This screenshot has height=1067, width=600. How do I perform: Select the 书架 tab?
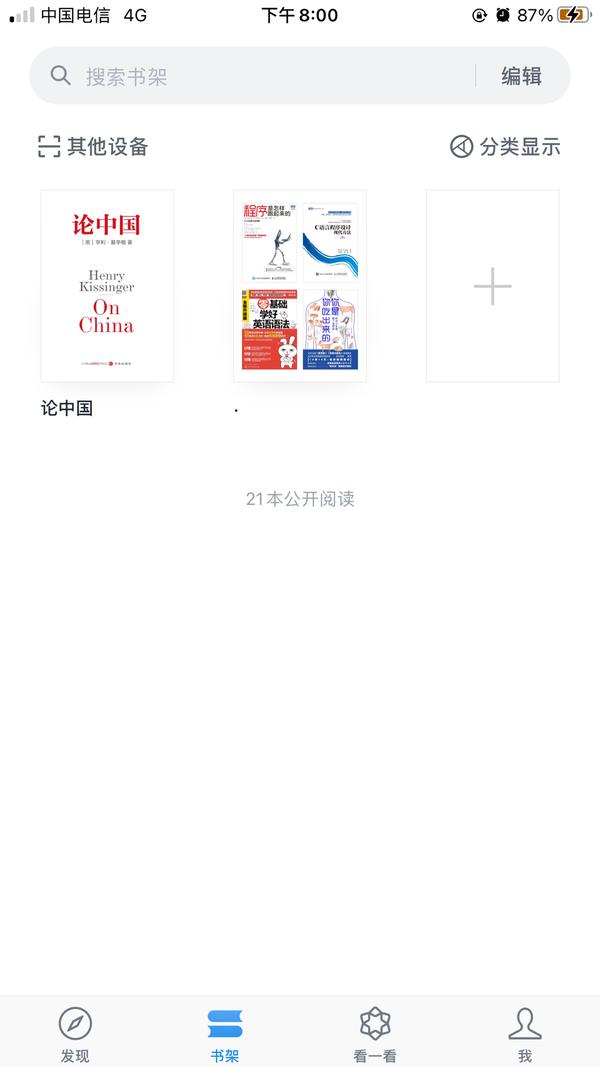[x=225, y=1034]
